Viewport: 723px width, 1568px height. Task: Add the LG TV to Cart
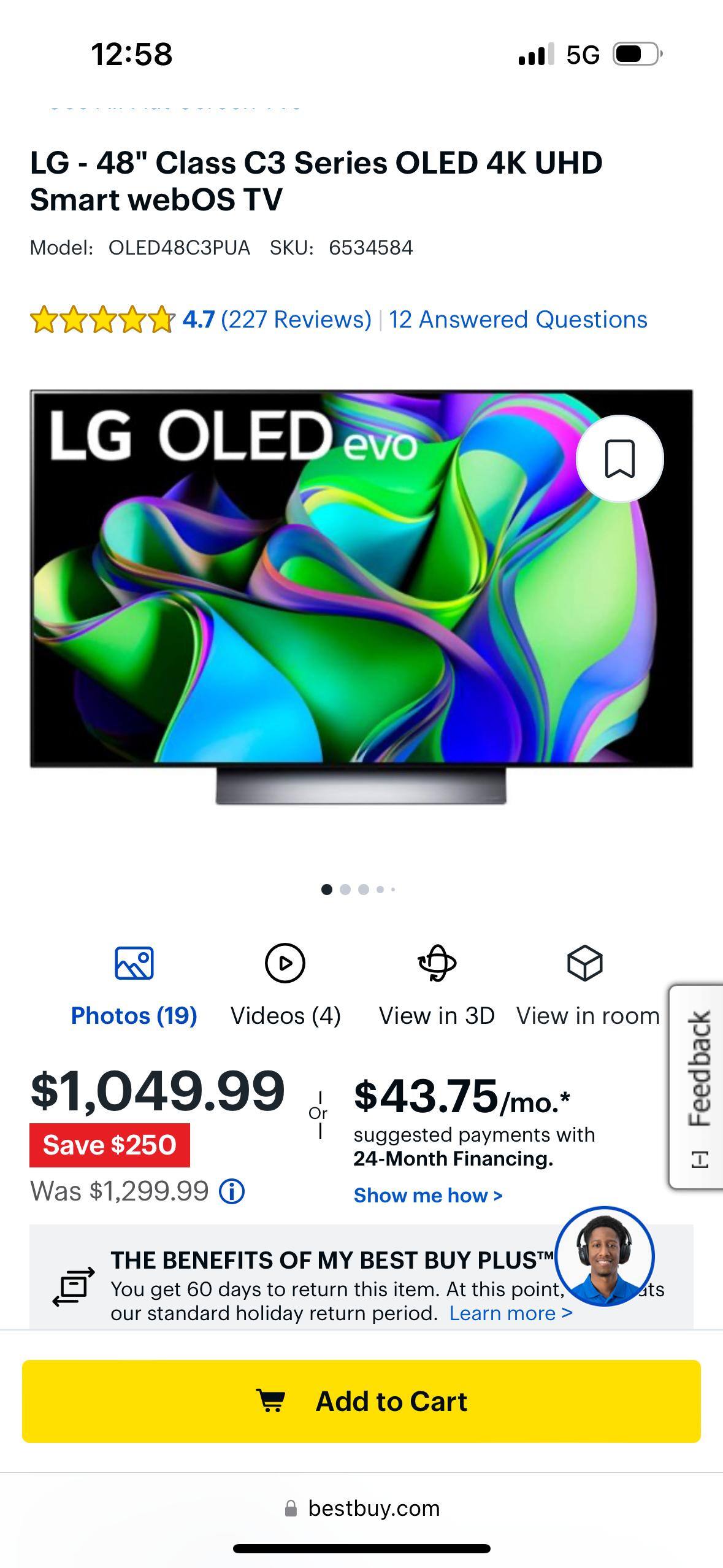[361, 1401]
